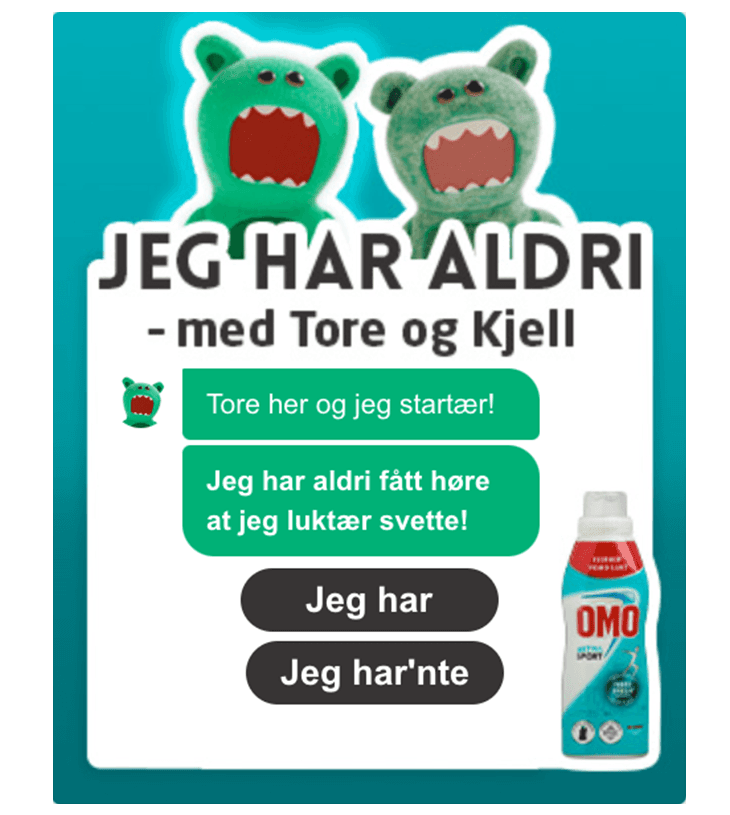This screenshot has height=815, width=730.
Task: Answer with the 'Jeg har' button
Action: (x=369, y=600)
